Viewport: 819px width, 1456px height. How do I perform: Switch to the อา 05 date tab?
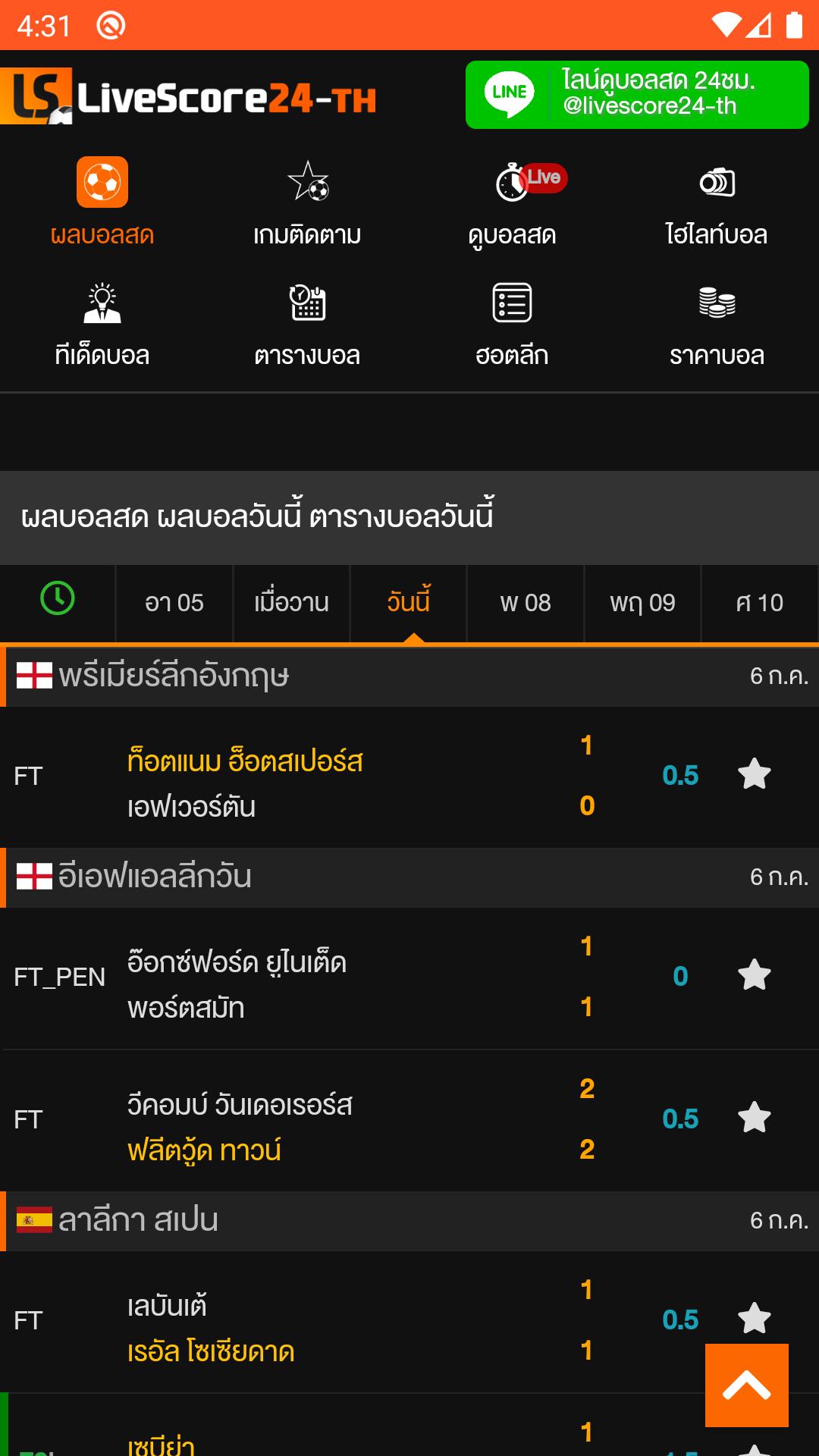point(174,603)
